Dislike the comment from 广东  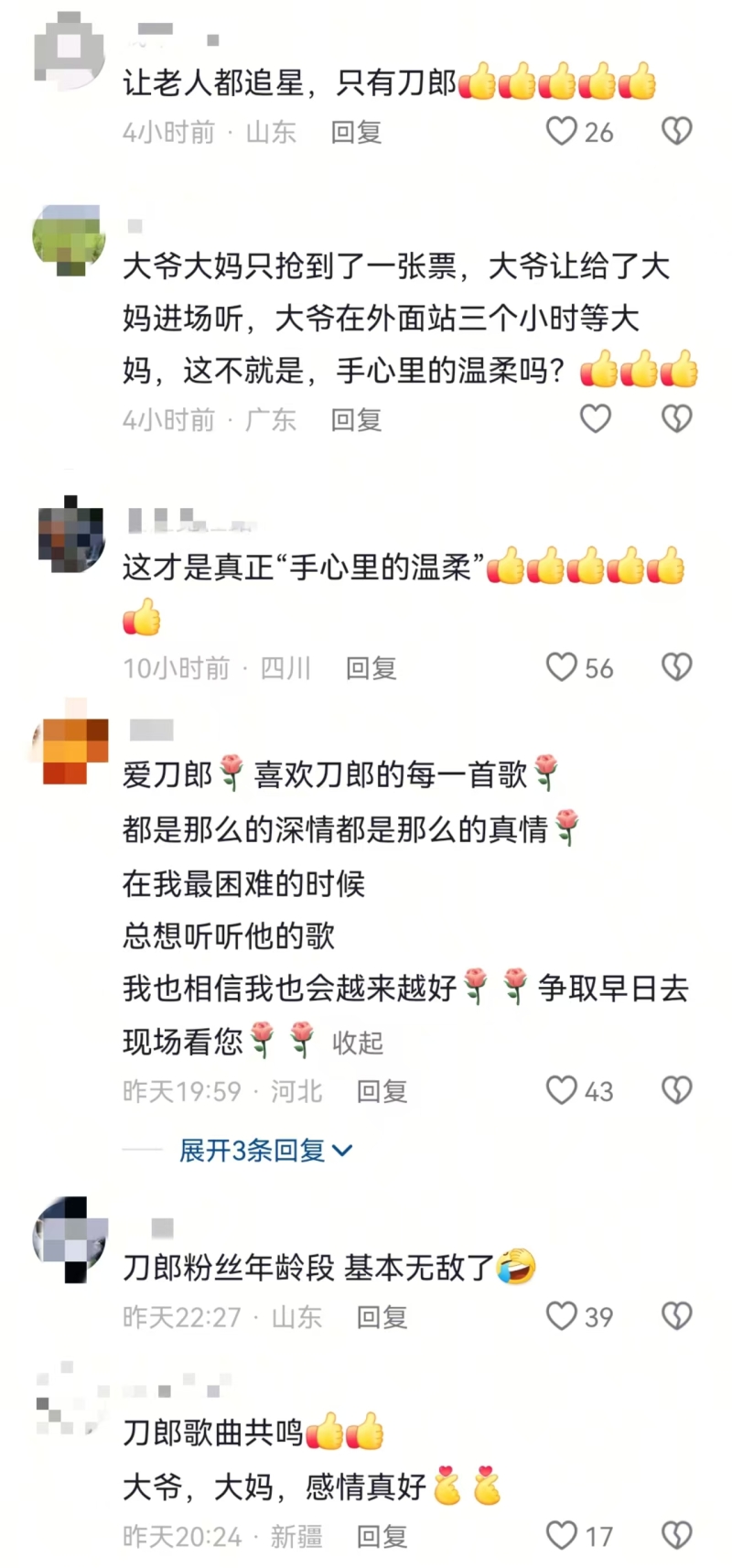click(x=676, y=419)
